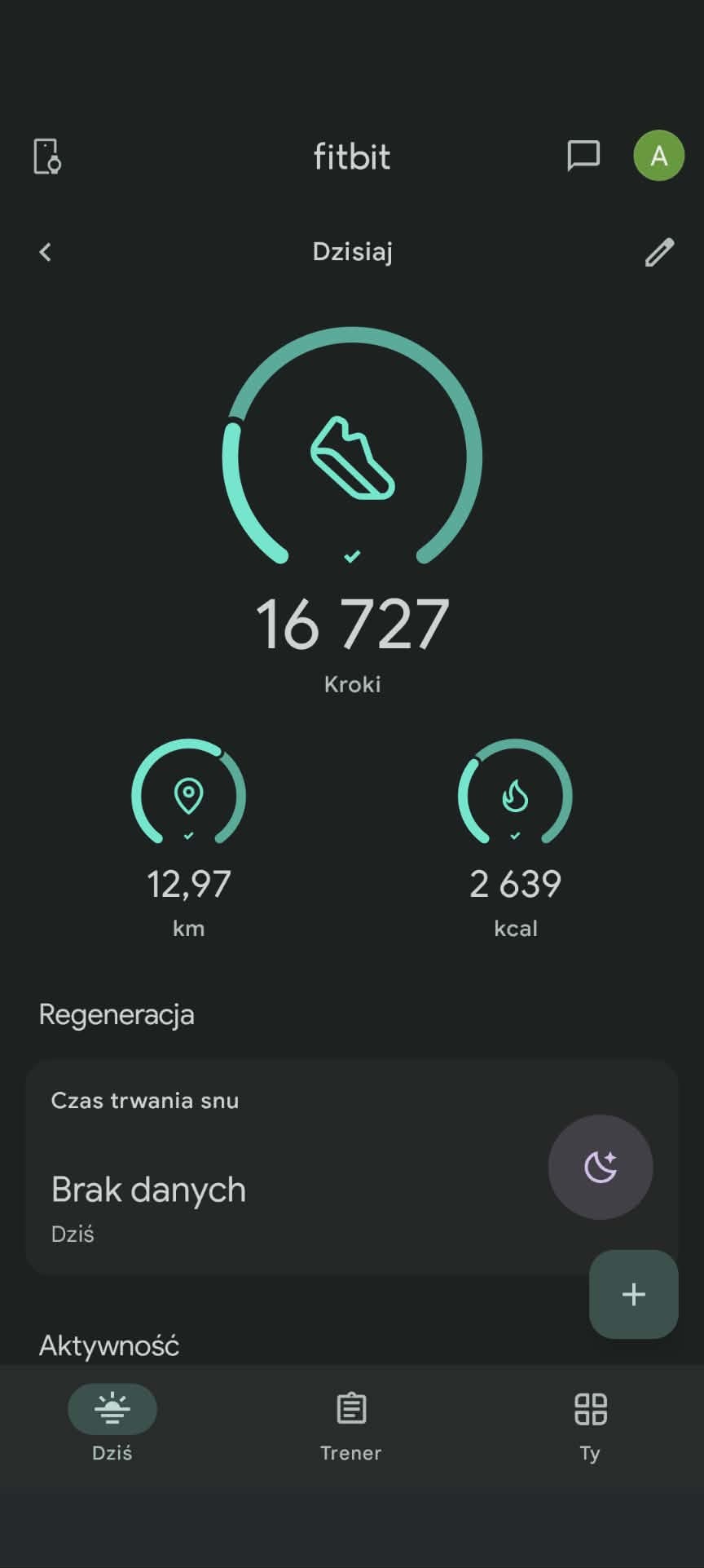
Task: Open the Trener tab clipboard icon
Action: (350, 1407)
